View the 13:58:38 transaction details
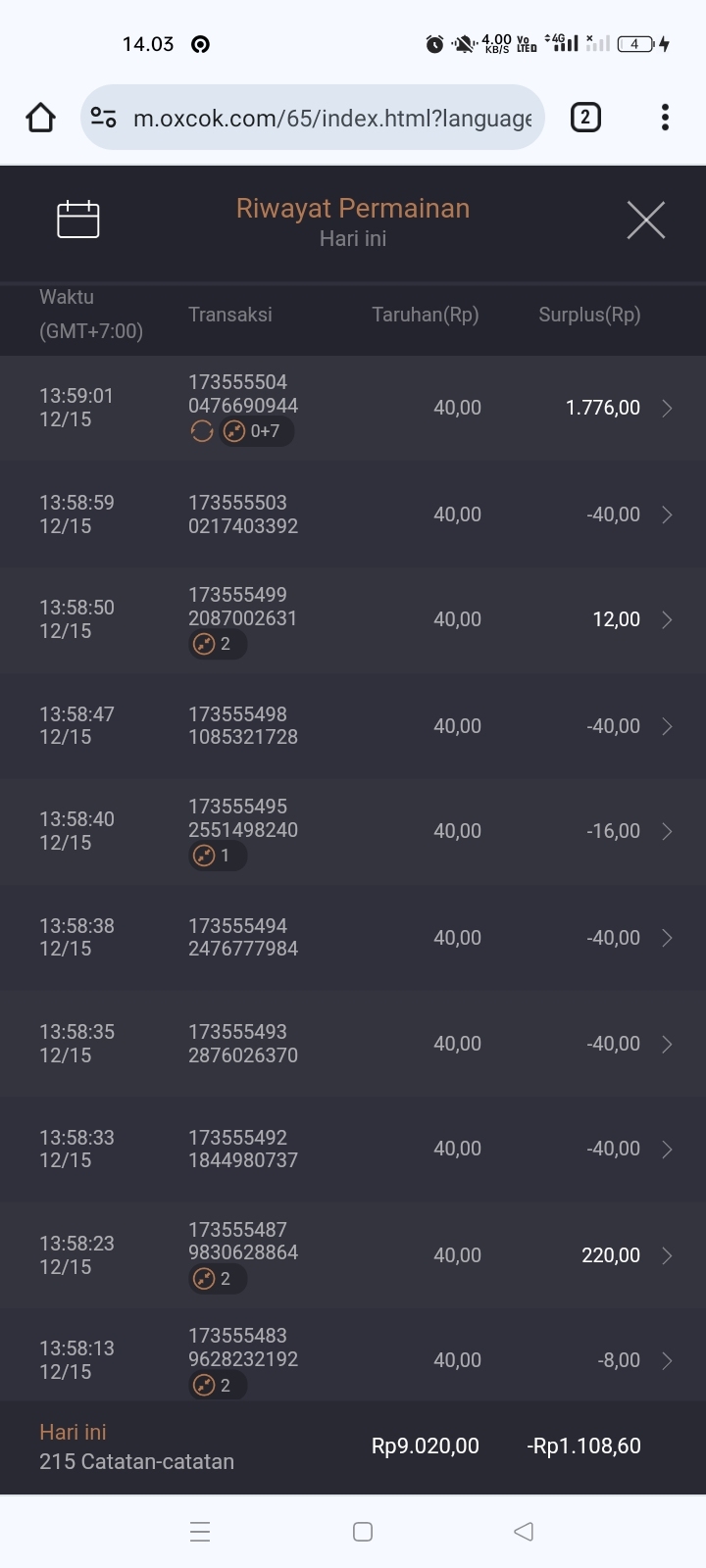This screenshot has width=706, height=1568. (353, 938)
